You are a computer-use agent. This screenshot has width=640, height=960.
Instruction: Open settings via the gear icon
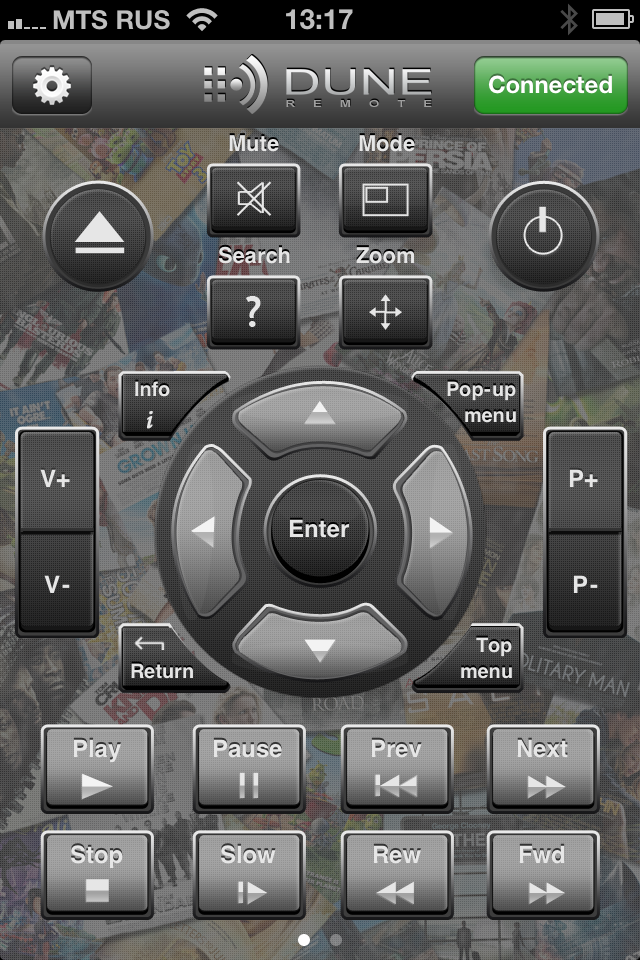coord(51,85)
